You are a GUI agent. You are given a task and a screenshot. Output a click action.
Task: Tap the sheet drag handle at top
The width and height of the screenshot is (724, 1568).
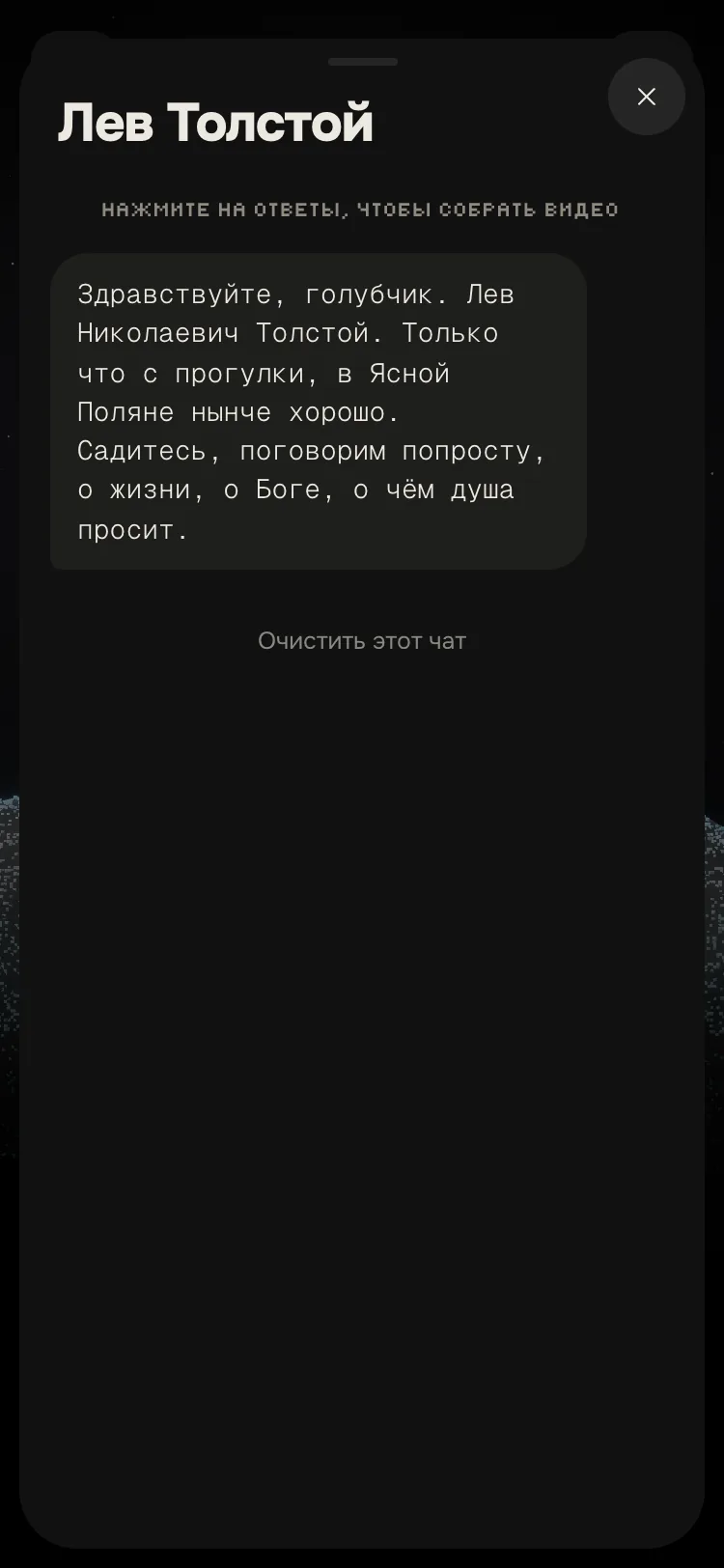tap(363, 62)
